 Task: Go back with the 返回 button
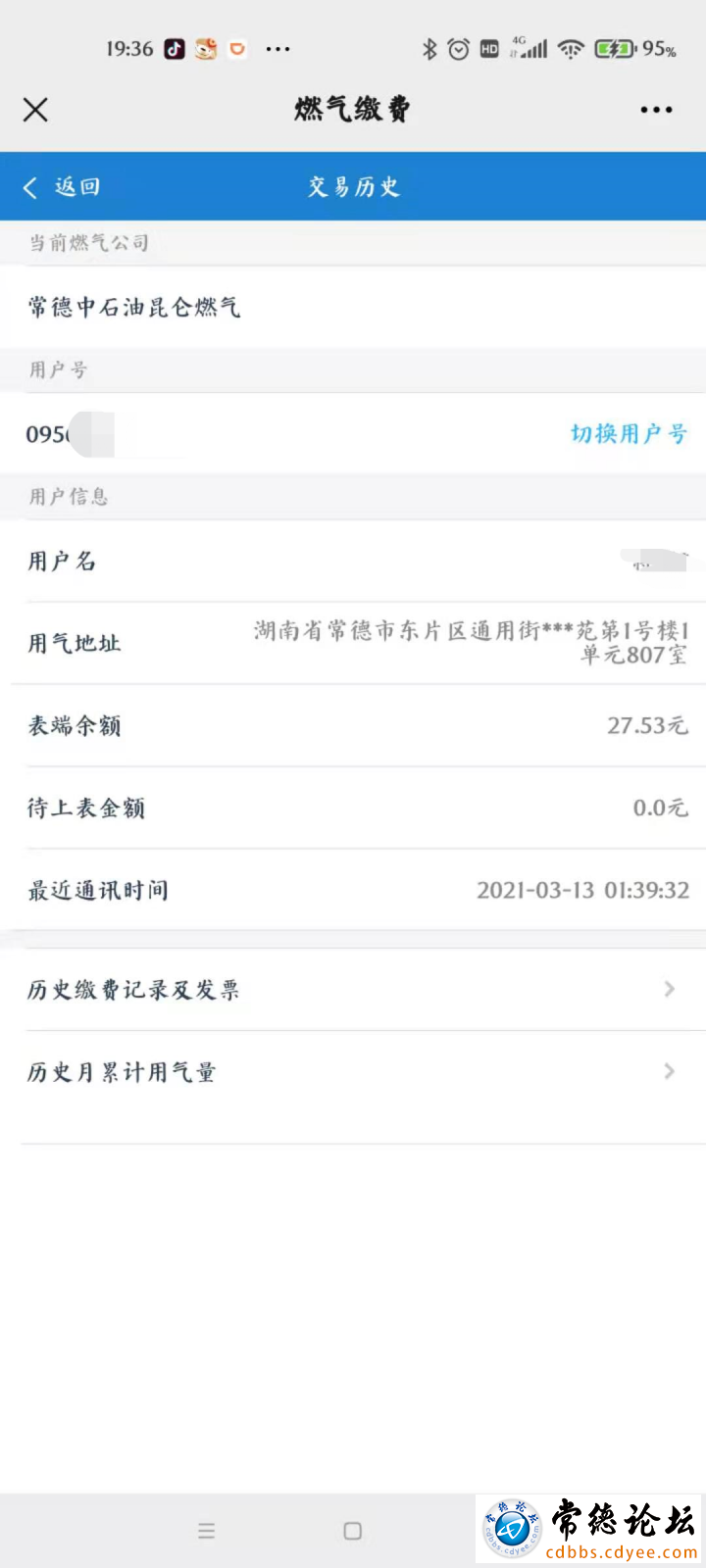(62, 186)
